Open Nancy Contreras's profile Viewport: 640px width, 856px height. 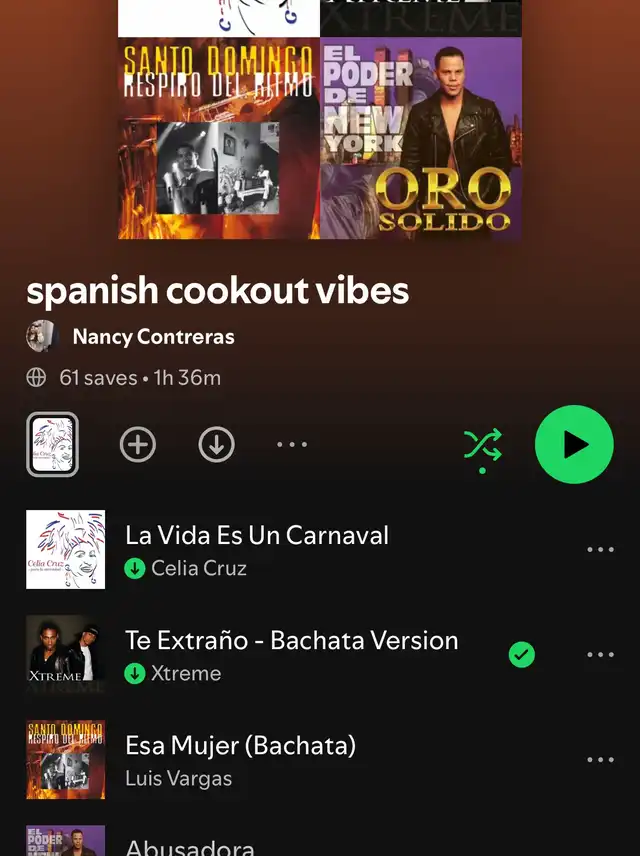(153, 337)
